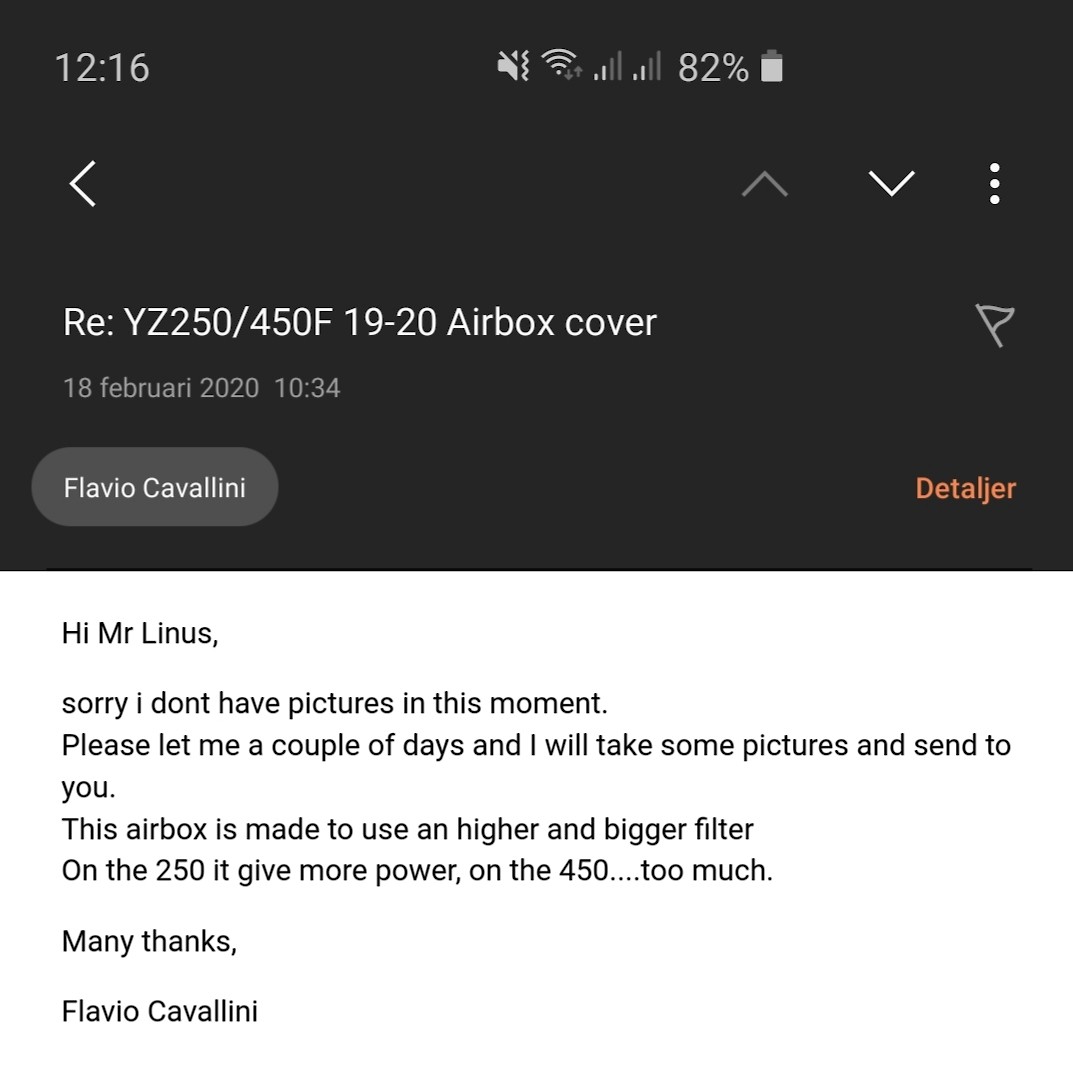Open the three-dot overflow menu
This screenshot has width=1073, height=1074.
994,184
